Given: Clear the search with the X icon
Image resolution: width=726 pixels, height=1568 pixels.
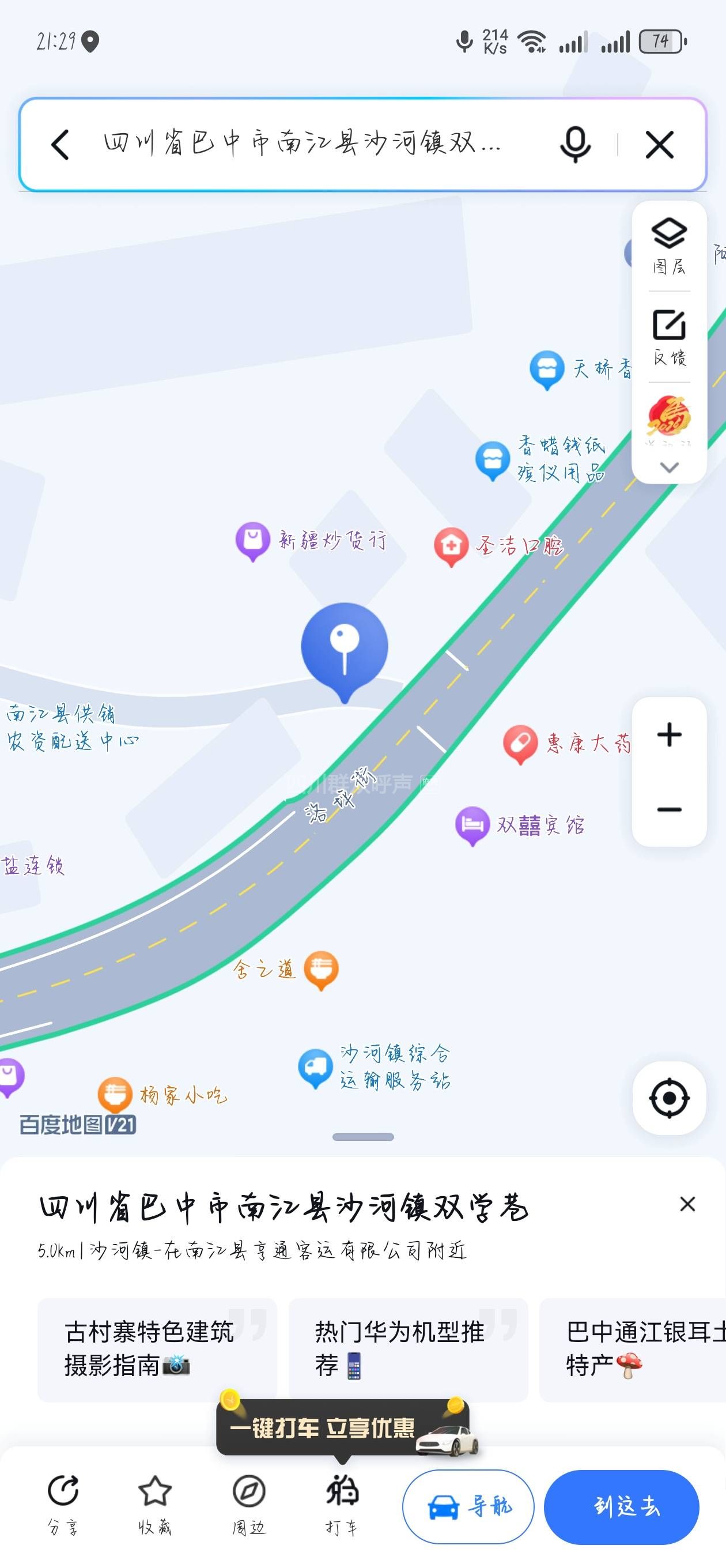Looking at the screenshot, I should click(659, 145).
